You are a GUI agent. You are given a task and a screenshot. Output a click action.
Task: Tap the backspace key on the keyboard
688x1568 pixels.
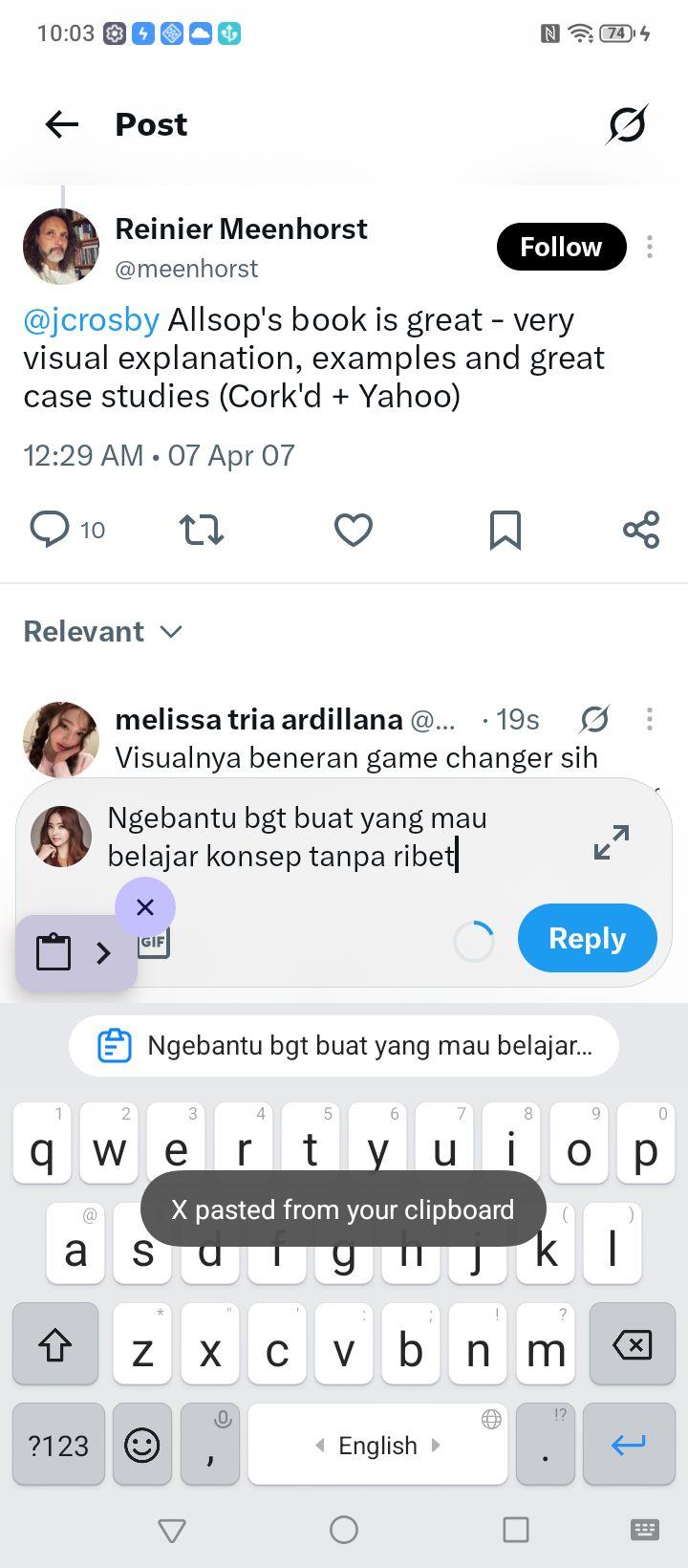point(632,1344)
